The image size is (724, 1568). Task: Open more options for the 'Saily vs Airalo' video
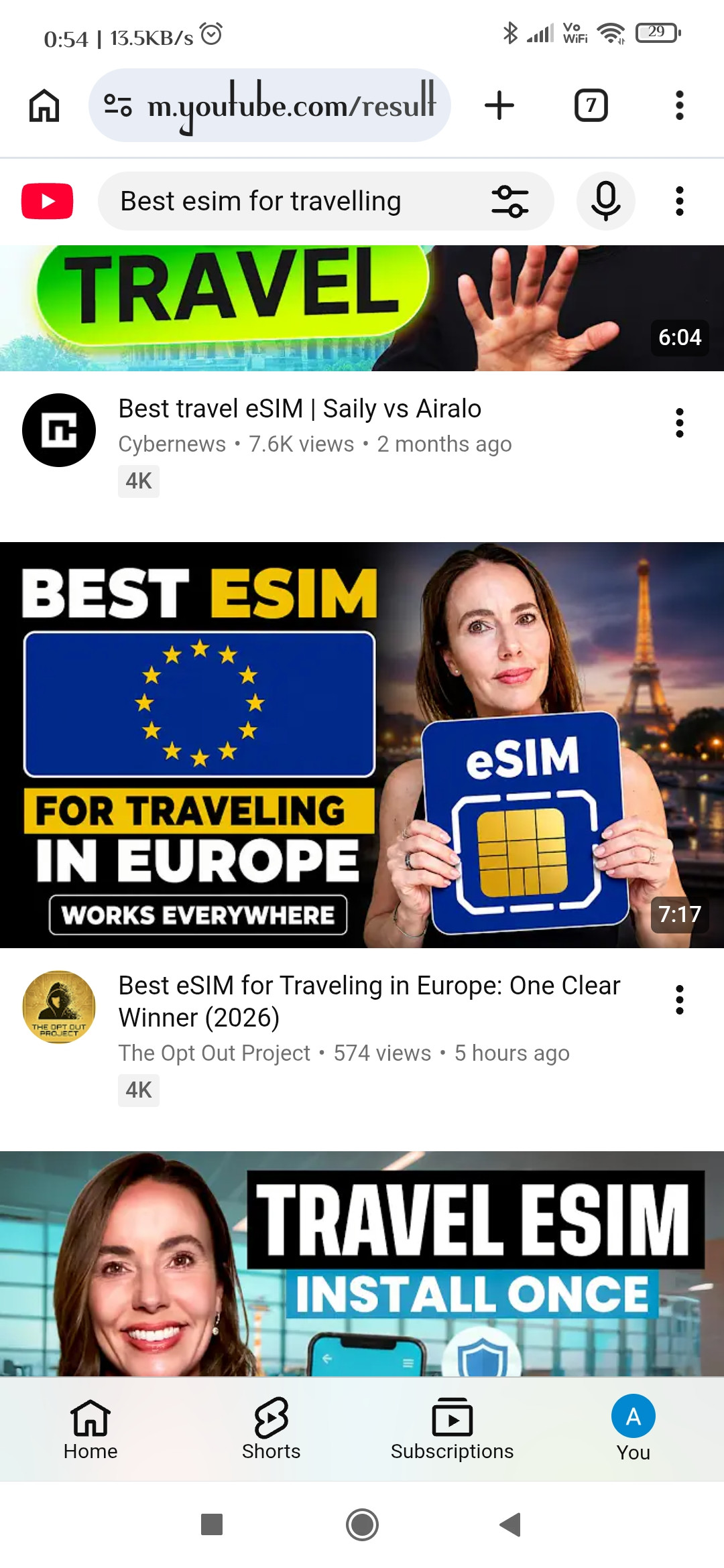[x=679, y=423]
